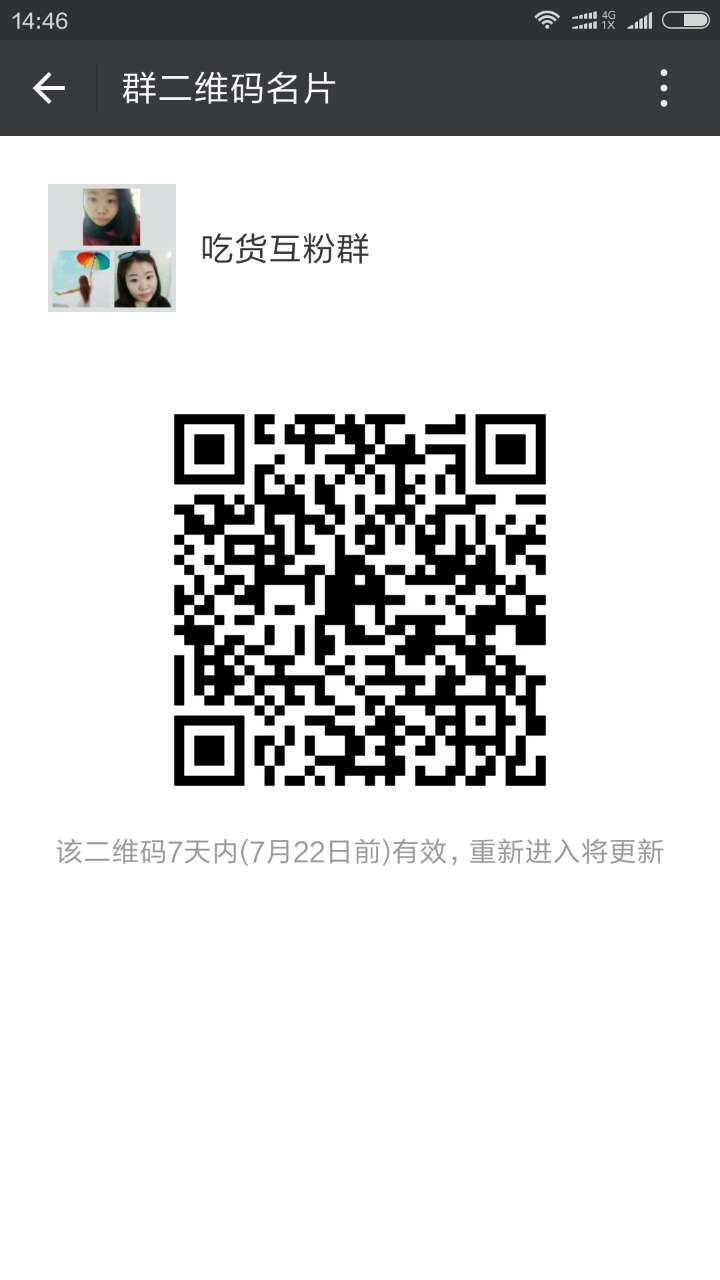
Task: Go back from the group QR code card
Action: tap(48, 89)
